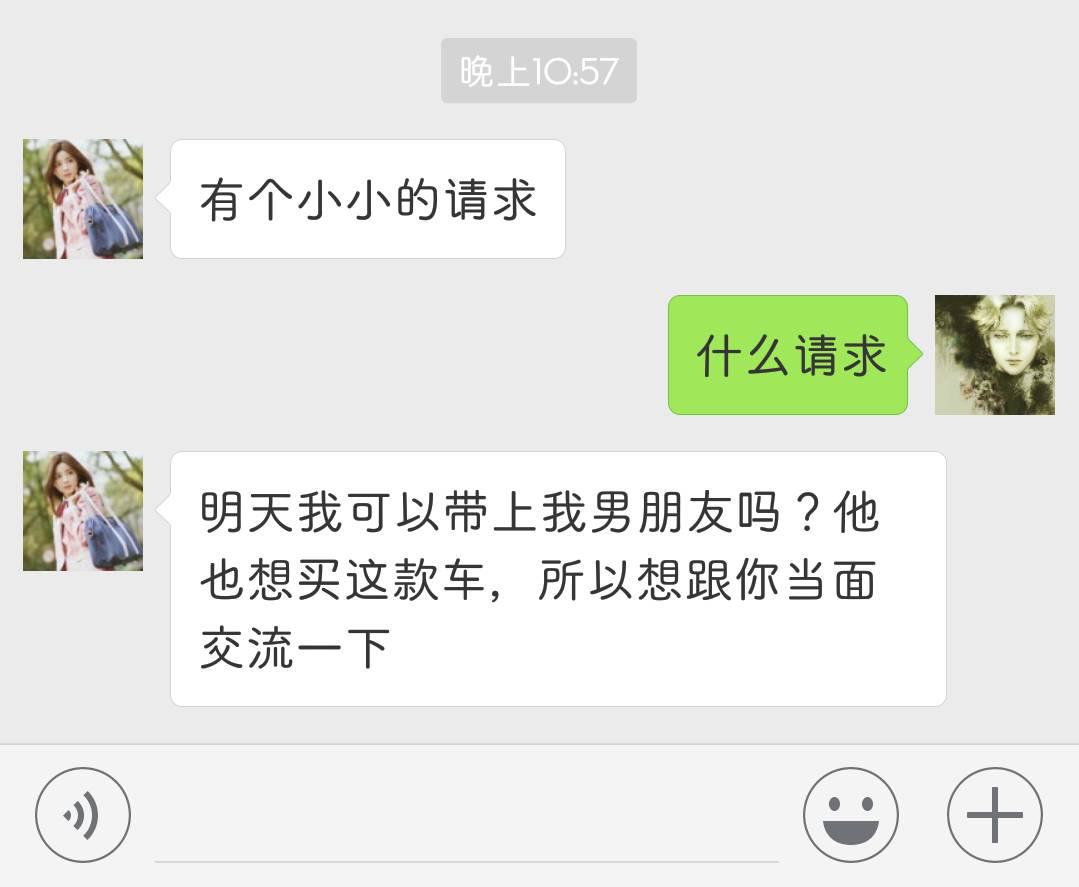The width and height of the screenshot is (1079, 887).
Task: Open my own avatar beside 什么请求
Action: tap(994, 355)
